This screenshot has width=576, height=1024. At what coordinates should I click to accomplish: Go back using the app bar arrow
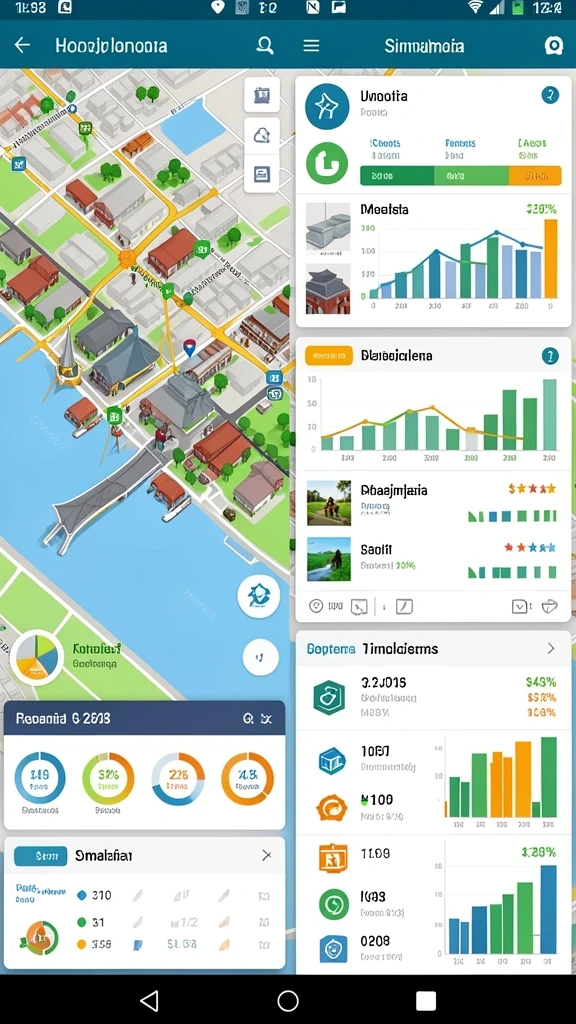click(22, 44)
